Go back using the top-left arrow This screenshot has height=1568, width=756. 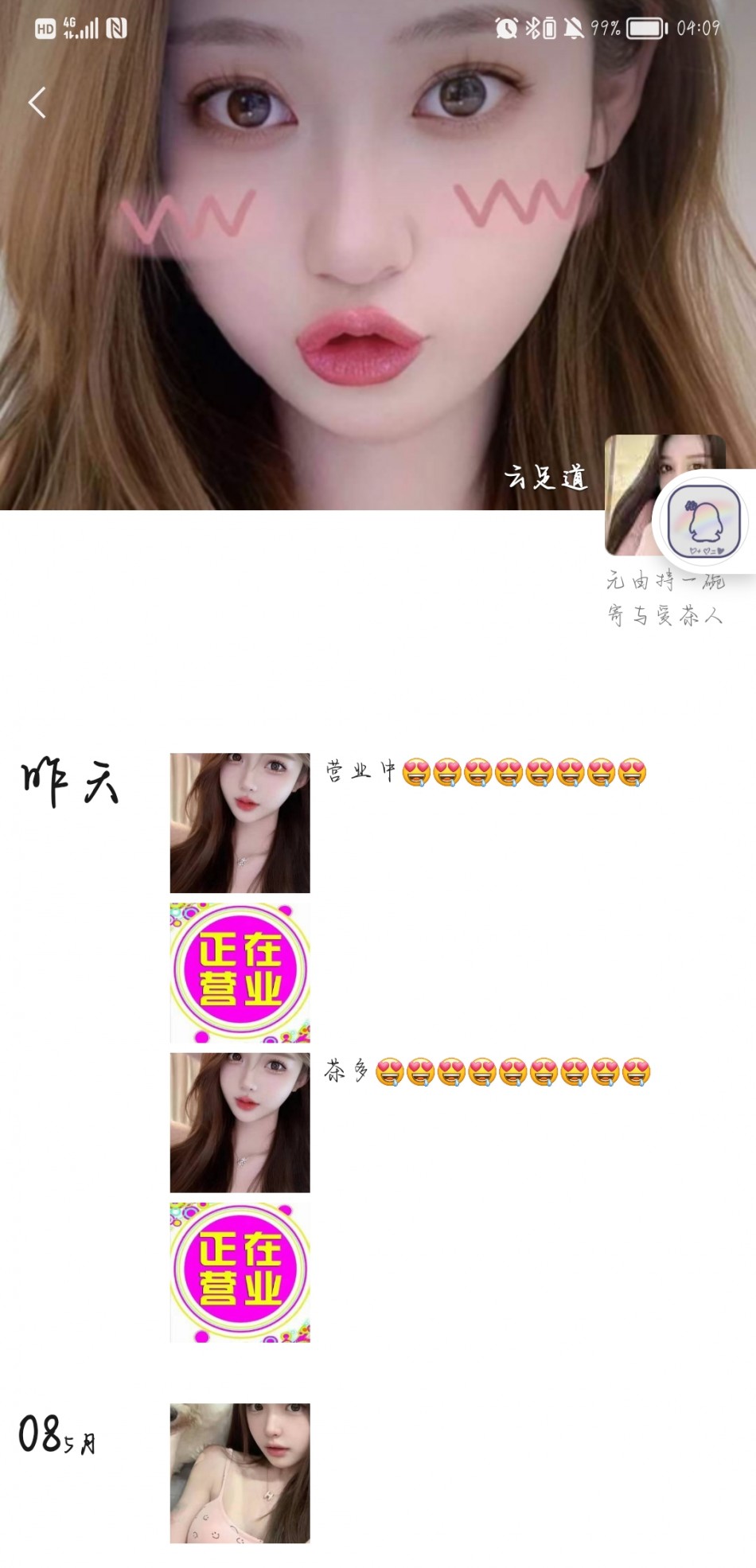(37, 103)
